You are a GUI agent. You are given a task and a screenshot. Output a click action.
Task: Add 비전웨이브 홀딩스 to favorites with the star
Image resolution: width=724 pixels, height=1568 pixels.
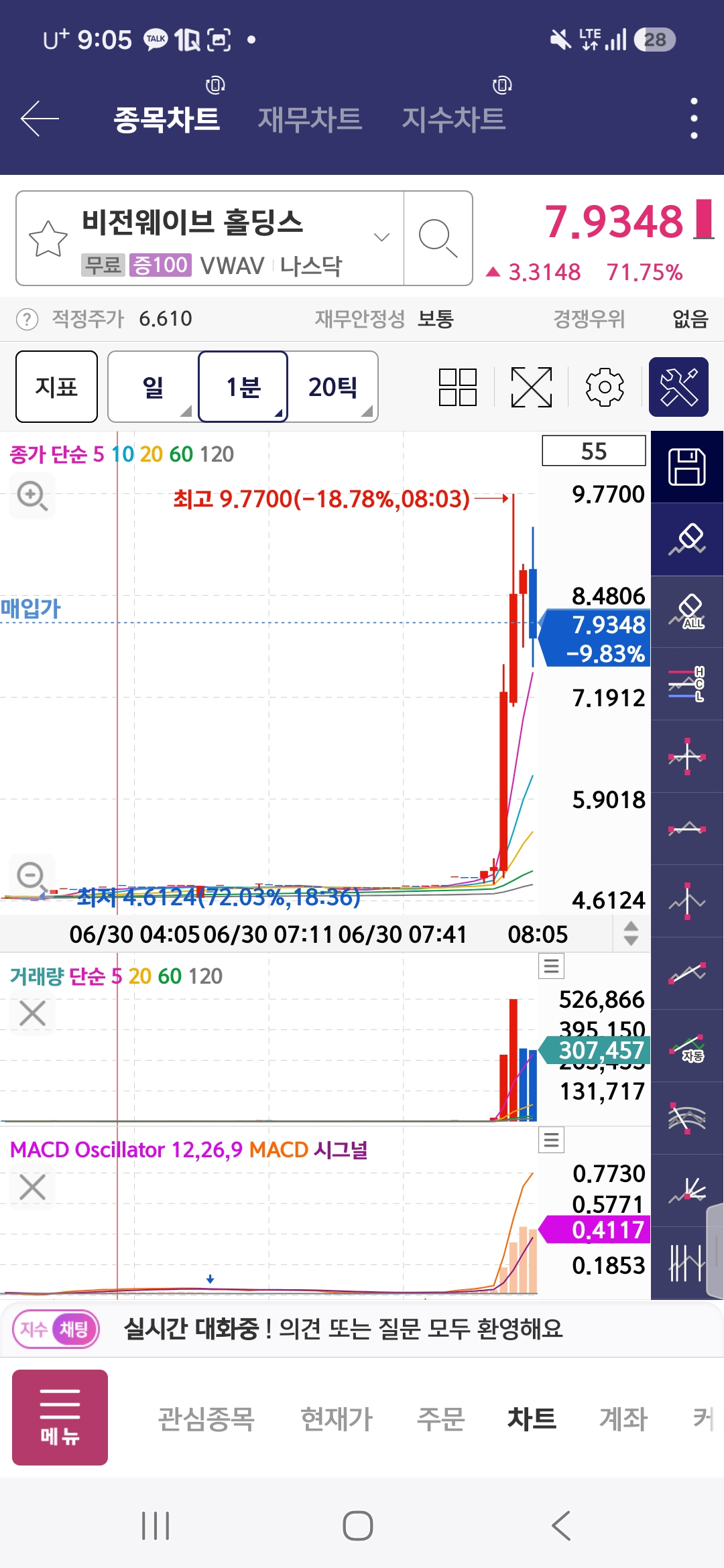(x=48, y=239)
